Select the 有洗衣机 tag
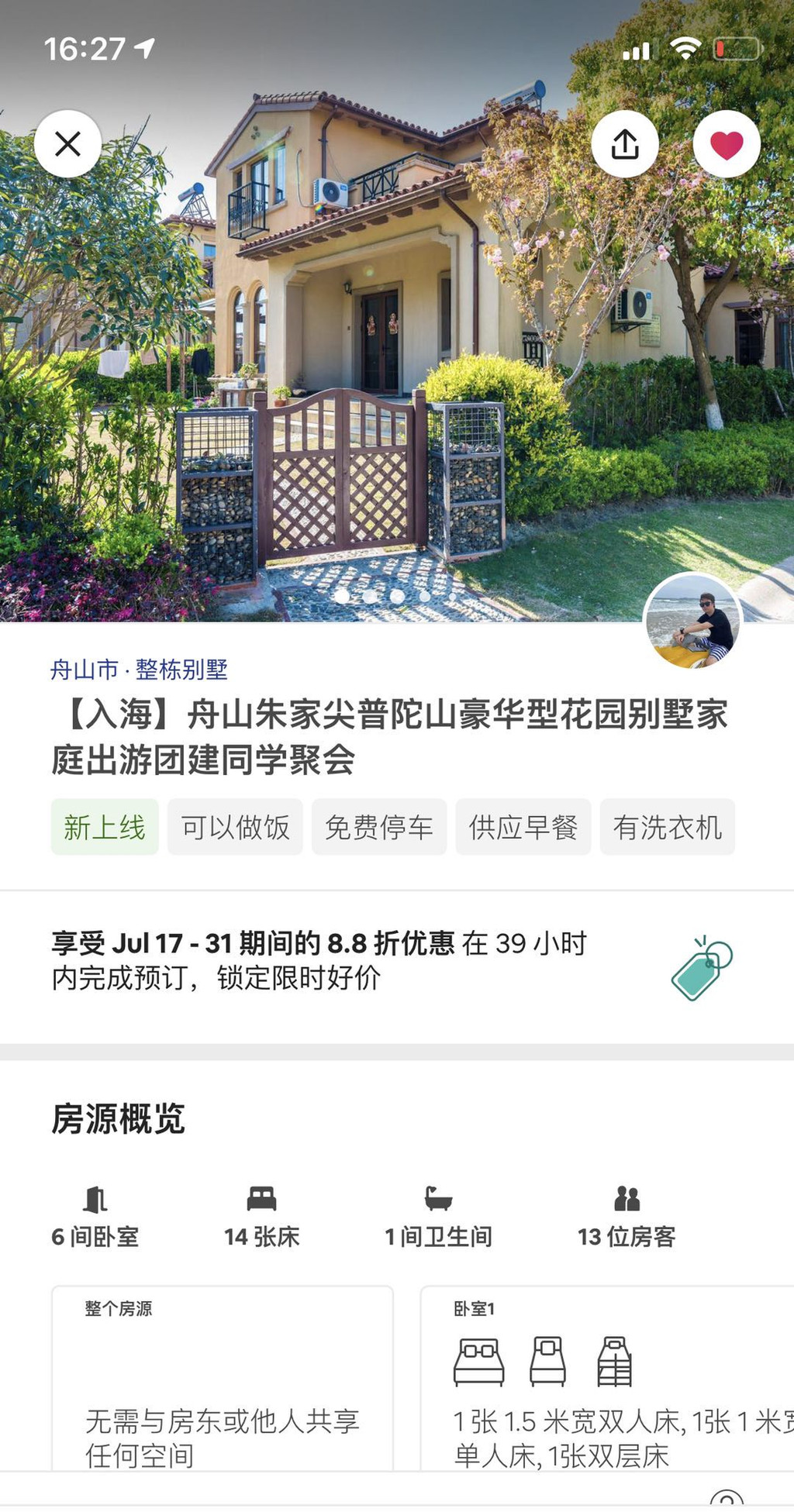This screenshot has height=1512, width=794. click(x=668, y=828)
